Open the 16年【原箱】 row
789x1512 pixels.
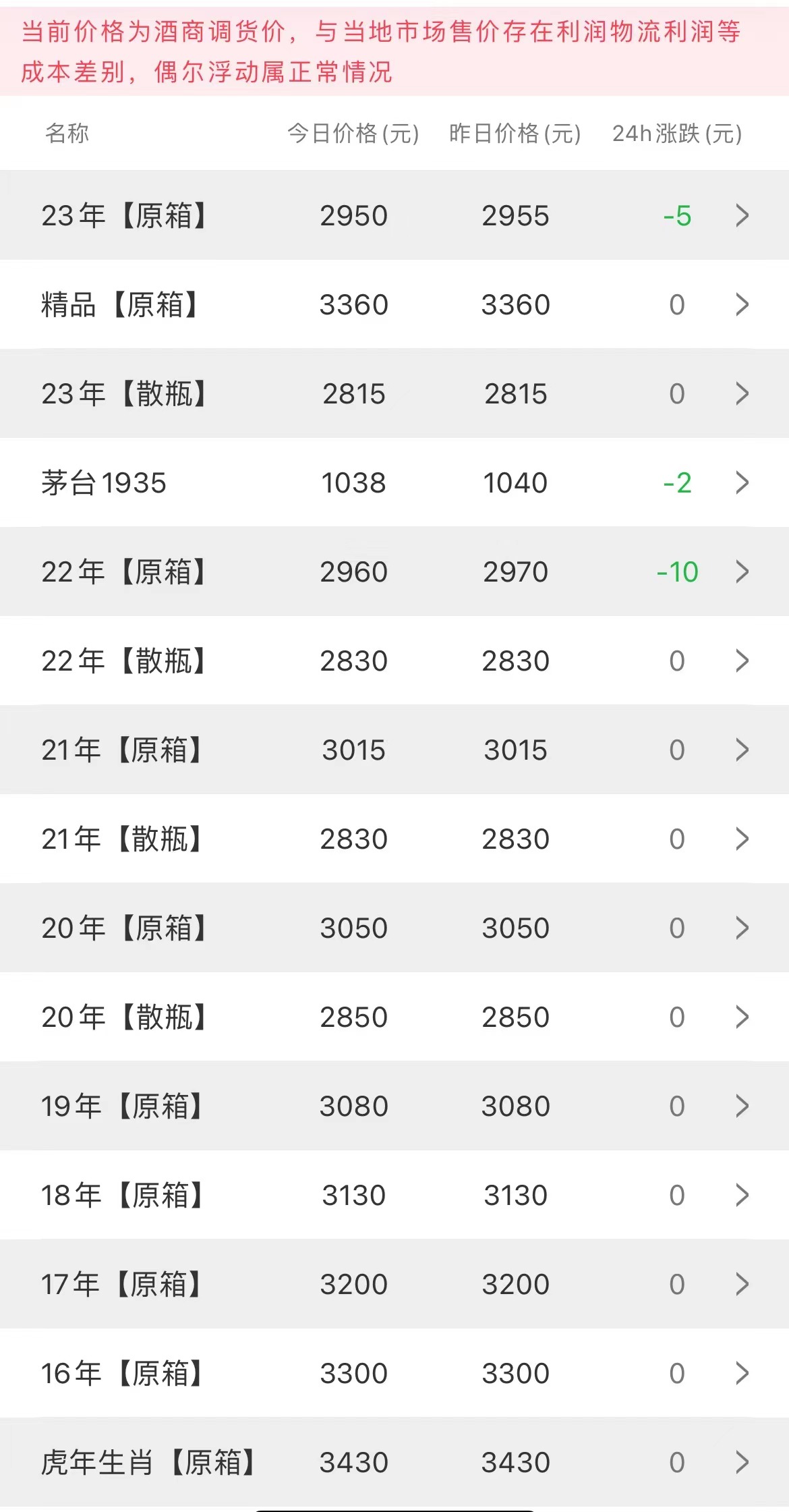pos(394,1373)
